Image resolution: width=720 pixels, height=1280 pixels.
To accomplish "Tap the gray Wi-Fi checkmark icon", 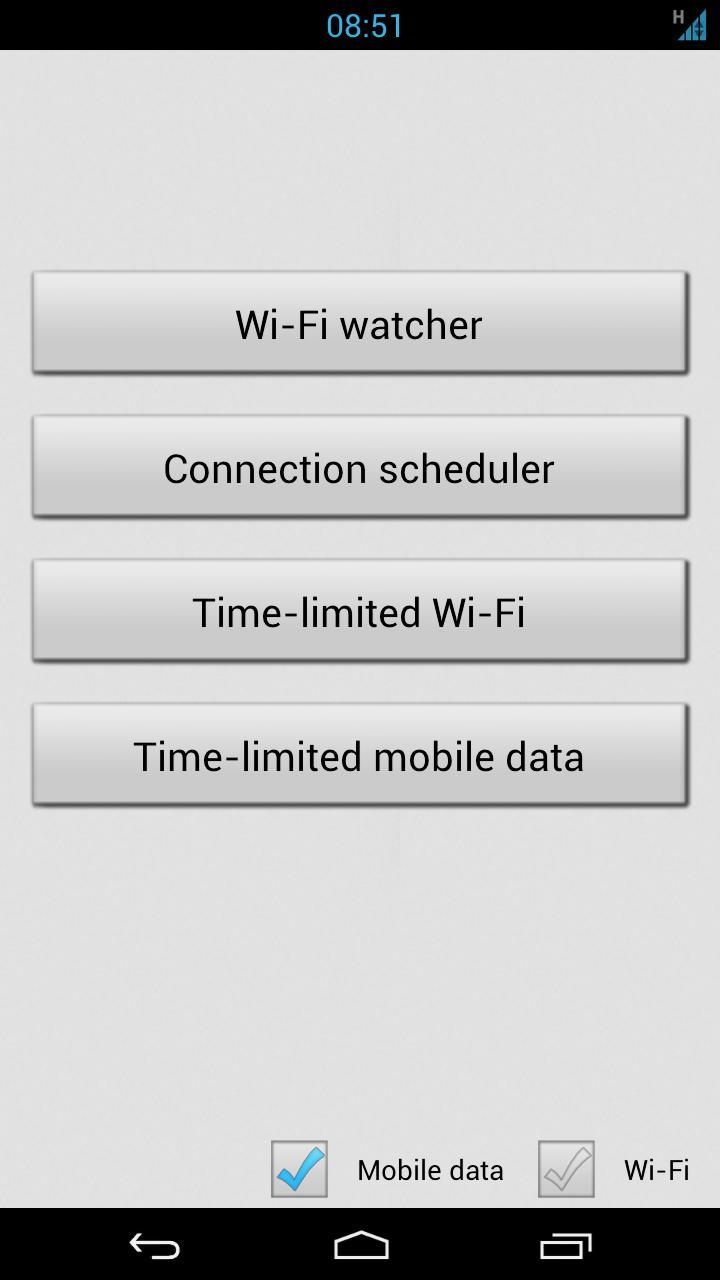I will [x=565, y=1168].
